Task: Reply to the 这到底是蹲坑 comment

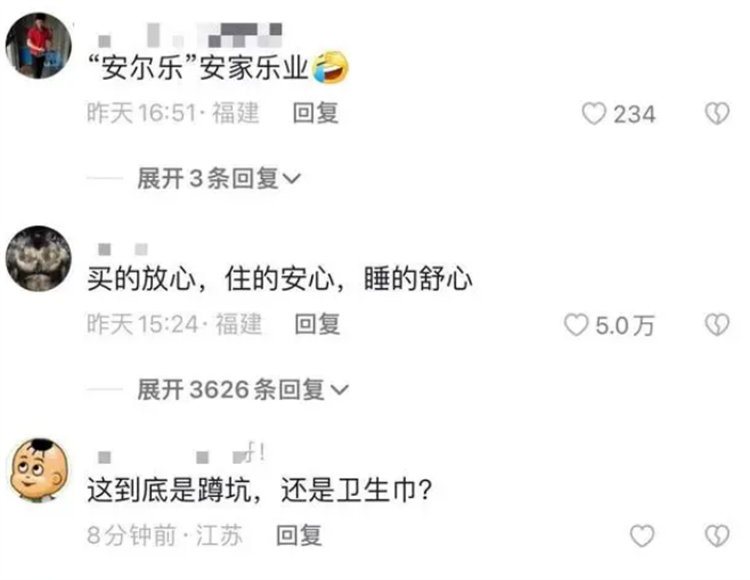Action: (x=299, y=535)
